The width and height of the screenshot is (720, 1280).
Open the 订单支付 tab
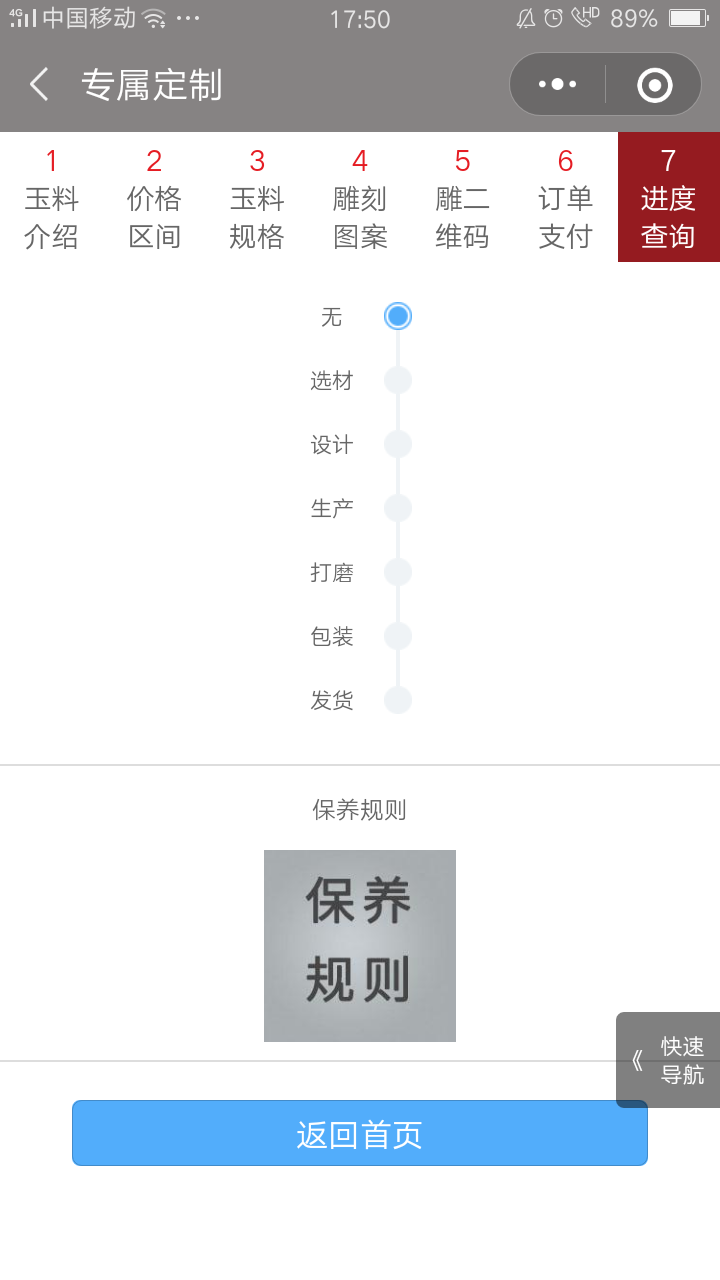coord(565,196)
